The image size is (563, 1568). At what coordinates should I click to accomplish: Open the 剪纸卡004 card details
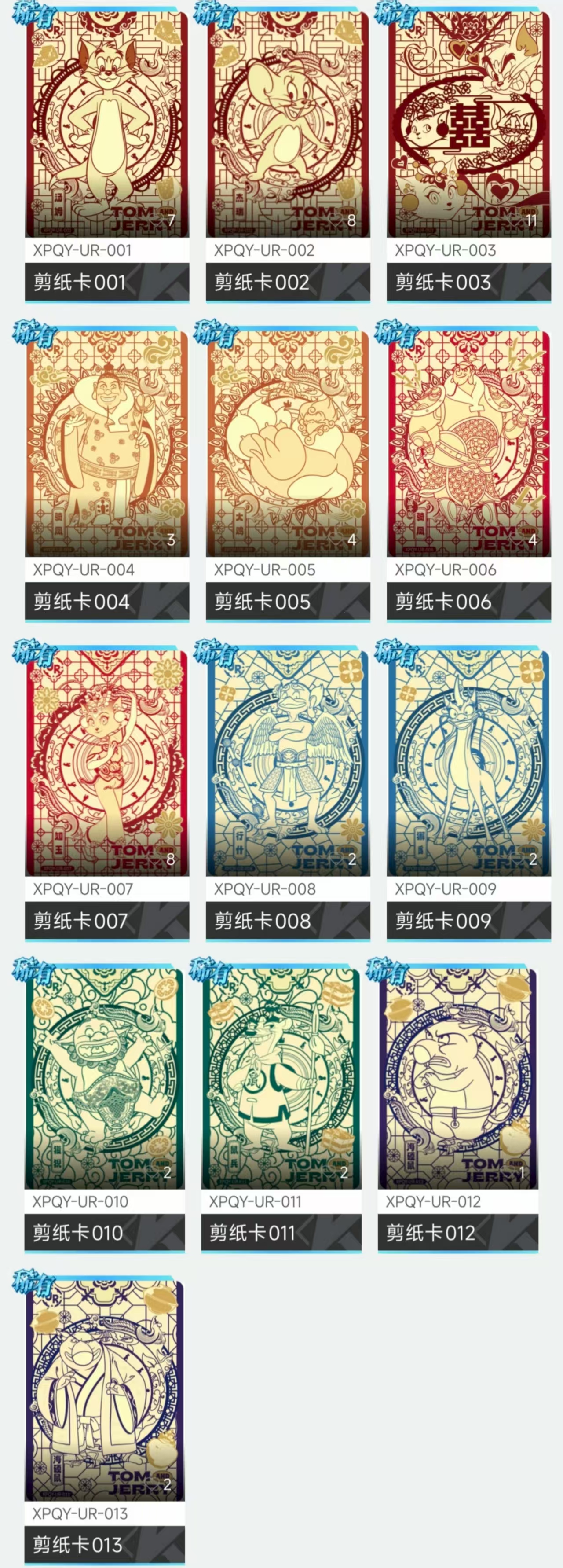(x=107, y=444)
